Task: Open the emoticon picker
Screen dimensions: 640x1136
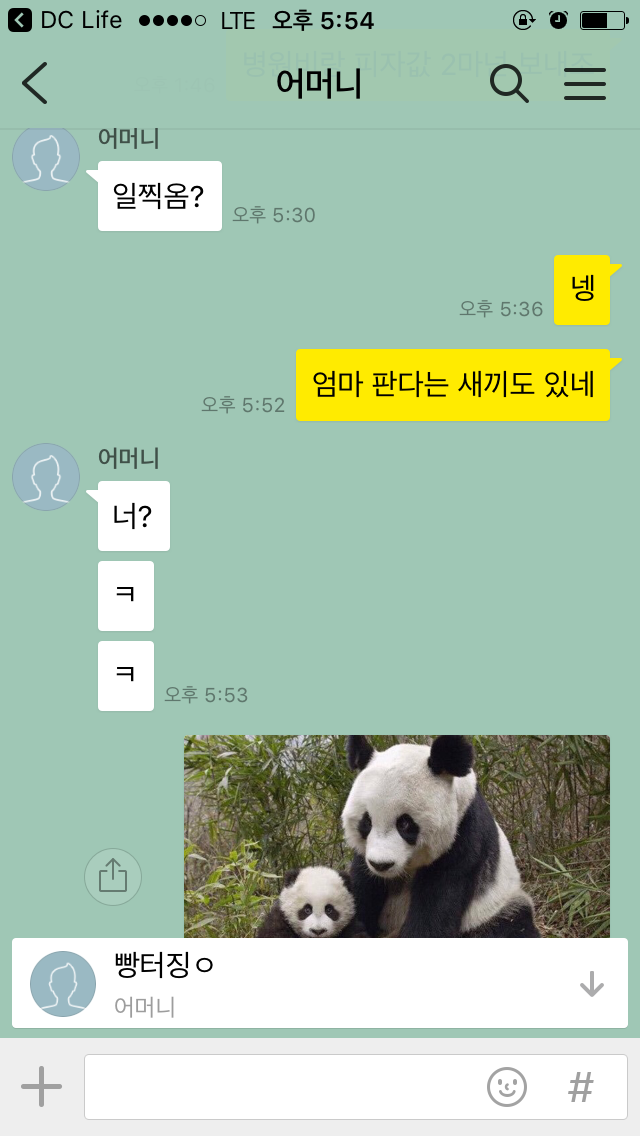Action: (x=507, y=1087)
